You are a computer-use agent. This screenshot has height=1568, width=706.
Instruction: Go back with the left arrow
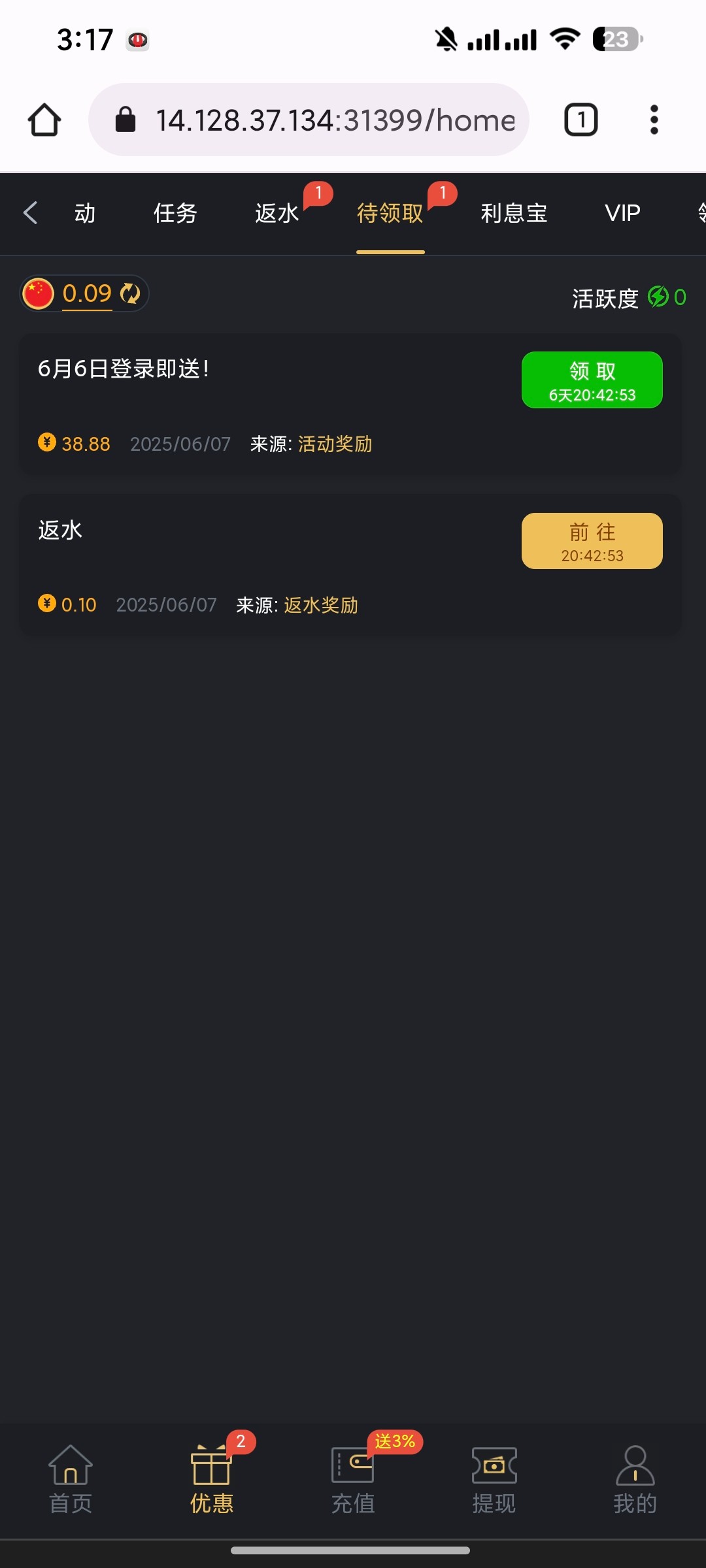coord(30,213)
